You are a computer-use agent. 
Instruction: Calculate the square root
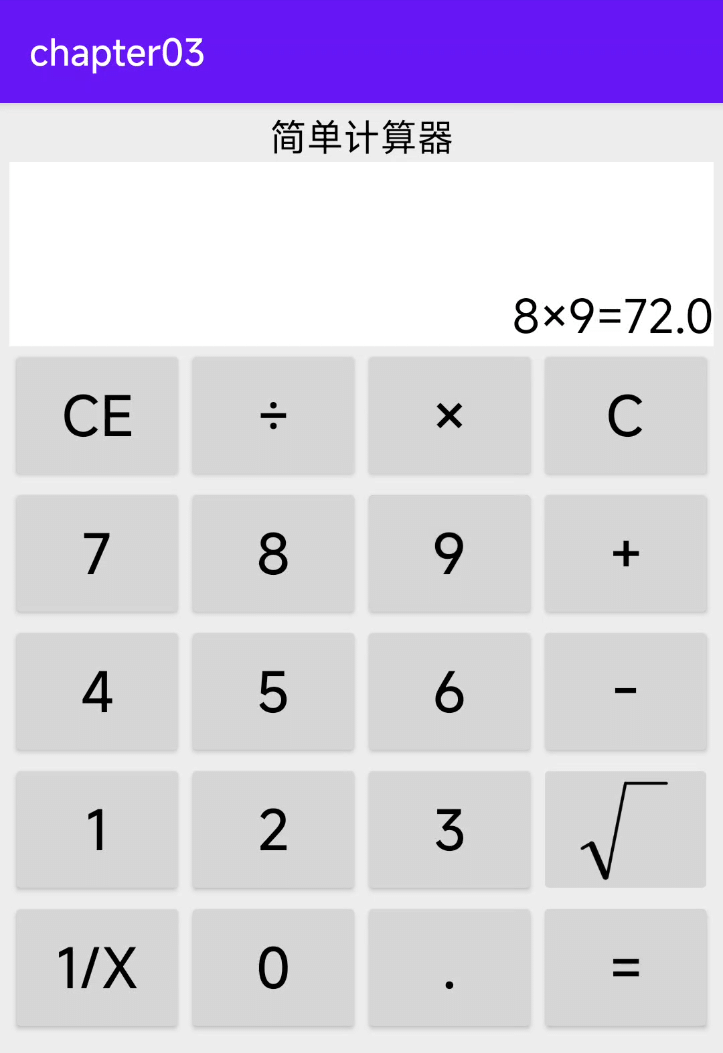[x=625, y=829]
